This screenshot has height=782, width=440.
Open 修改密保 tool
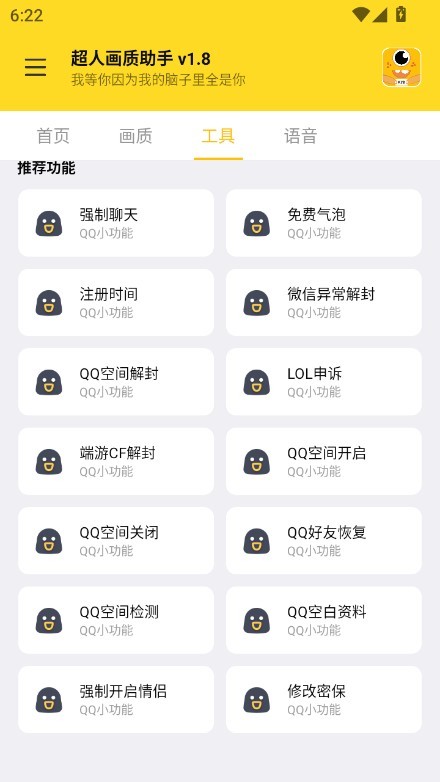(x=324, y=699)
